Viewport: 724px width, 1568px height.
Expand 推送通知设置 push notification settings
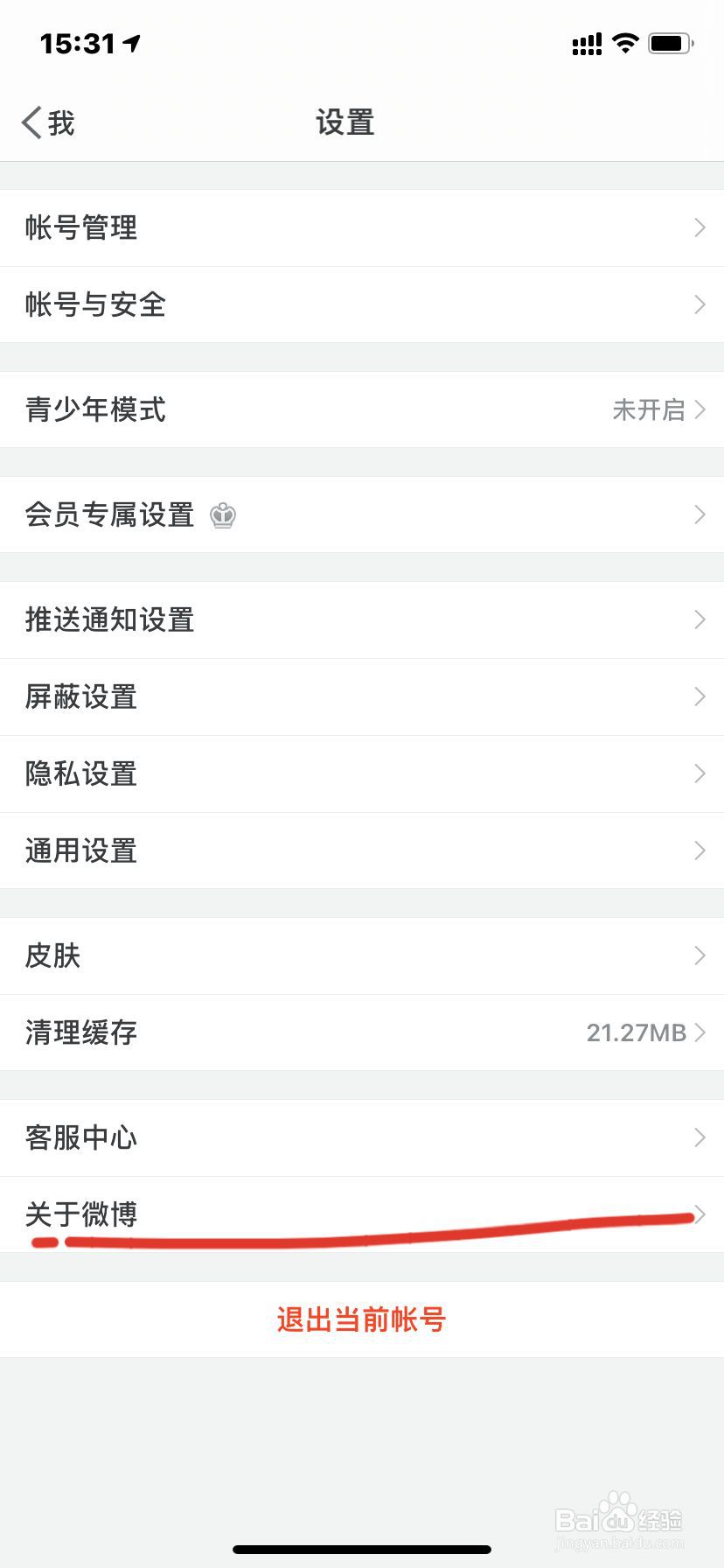coord(362,619)
